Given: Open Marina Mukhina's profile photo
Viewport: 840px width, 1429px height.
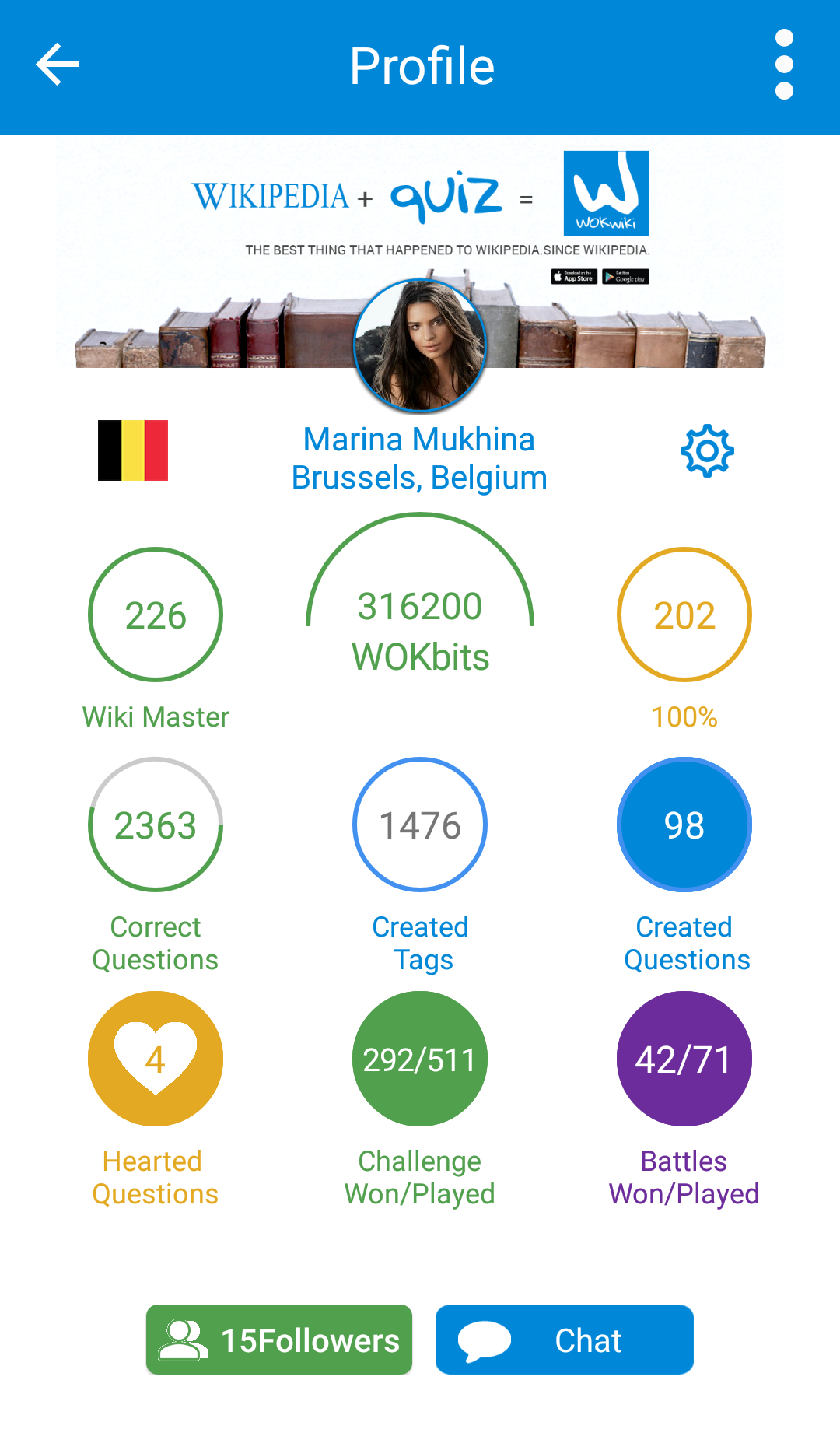Looking at the screenshot, I should click(x=420, y=345).
